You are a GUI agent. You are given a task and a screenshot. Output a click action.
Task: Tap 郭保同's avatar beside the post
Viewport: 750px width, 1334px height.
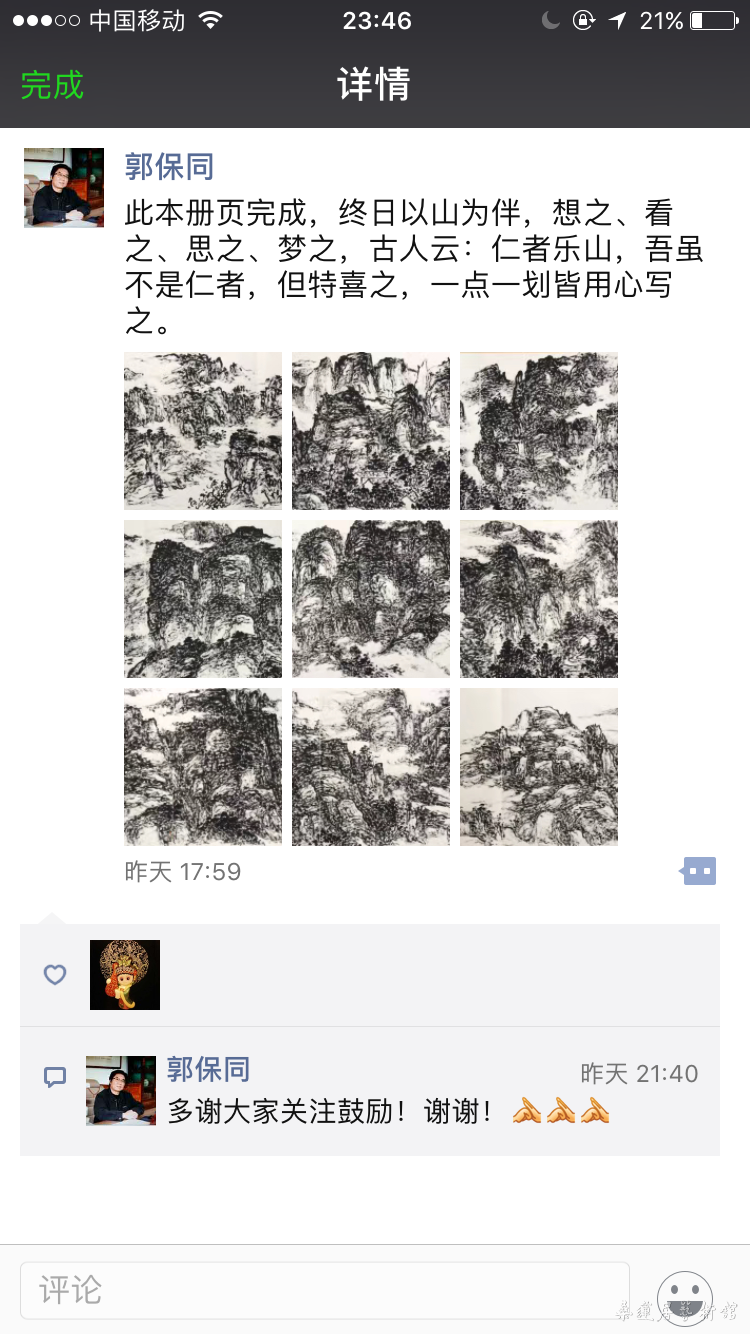click(x=64, y=188)
